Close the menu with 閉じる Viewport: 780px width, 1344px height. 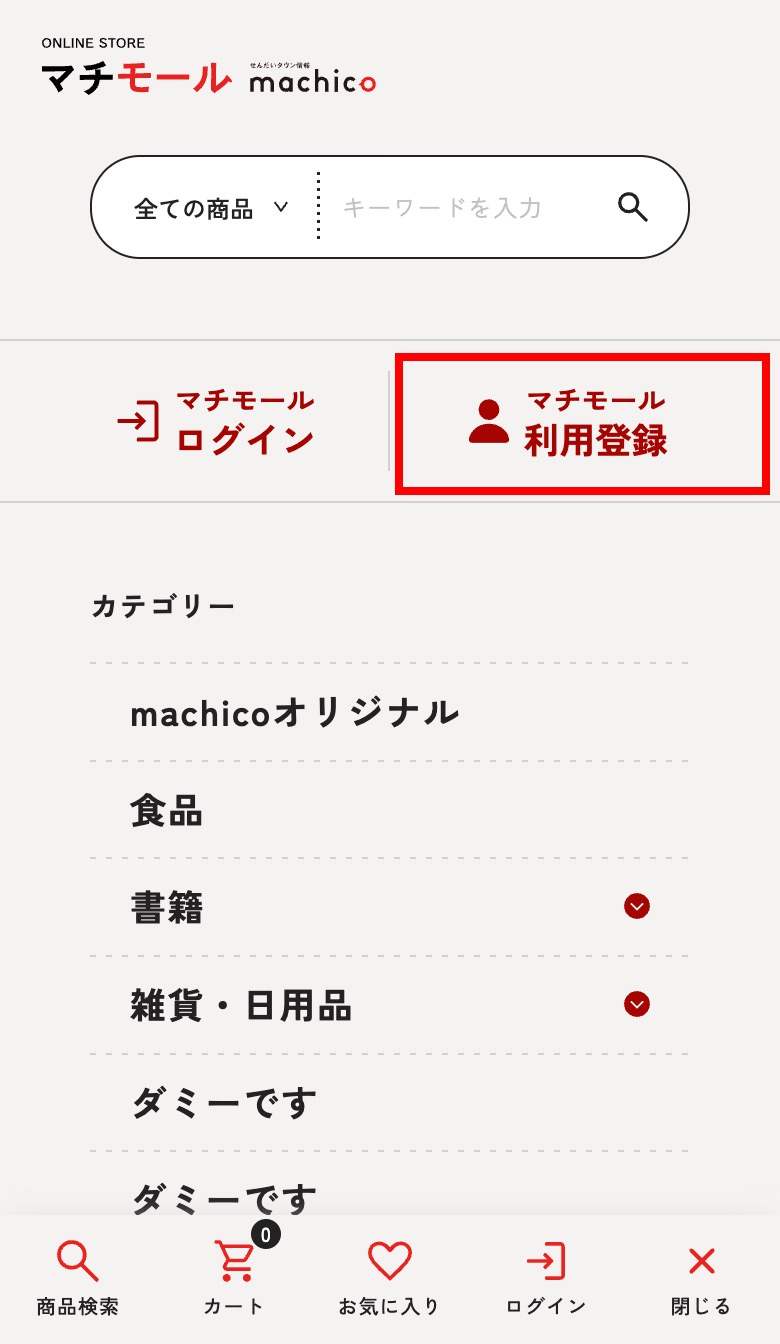[701, 1277]
